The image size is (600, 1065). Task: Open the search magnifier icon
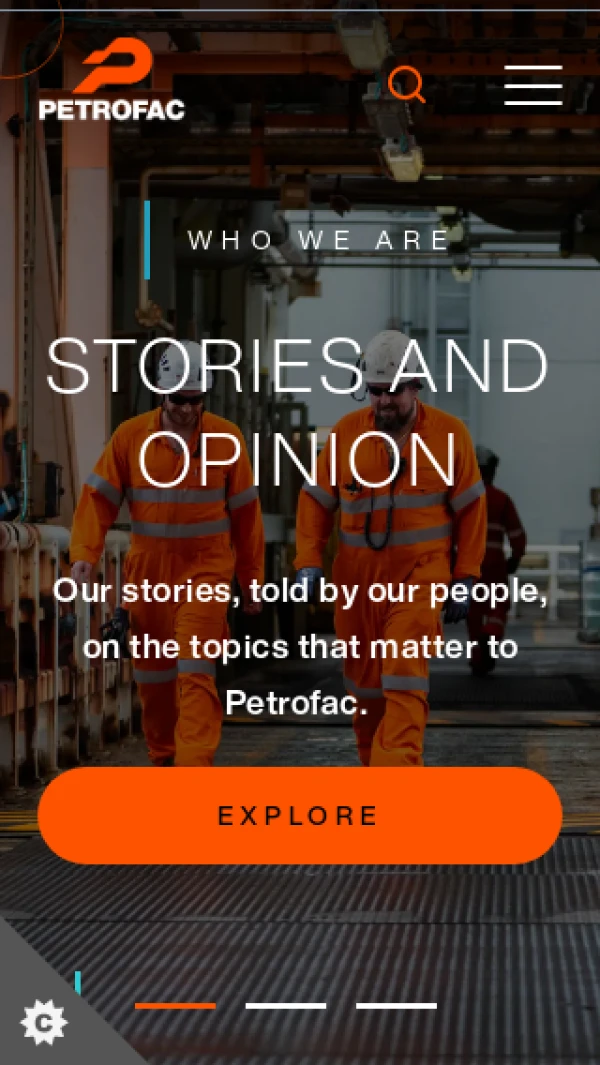(x=406, y=84)
